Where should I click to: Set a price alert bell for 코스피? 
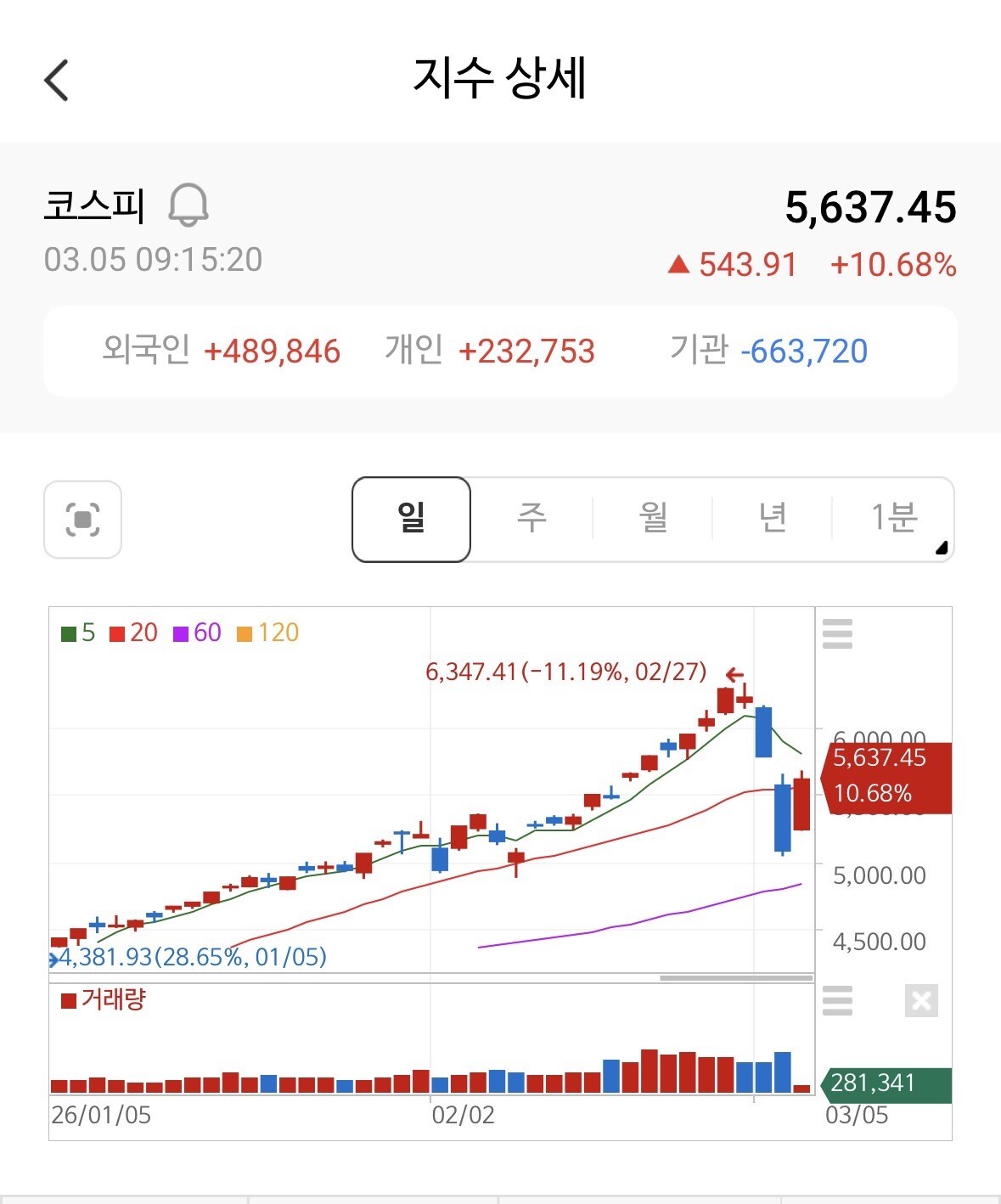pos(188,205)
